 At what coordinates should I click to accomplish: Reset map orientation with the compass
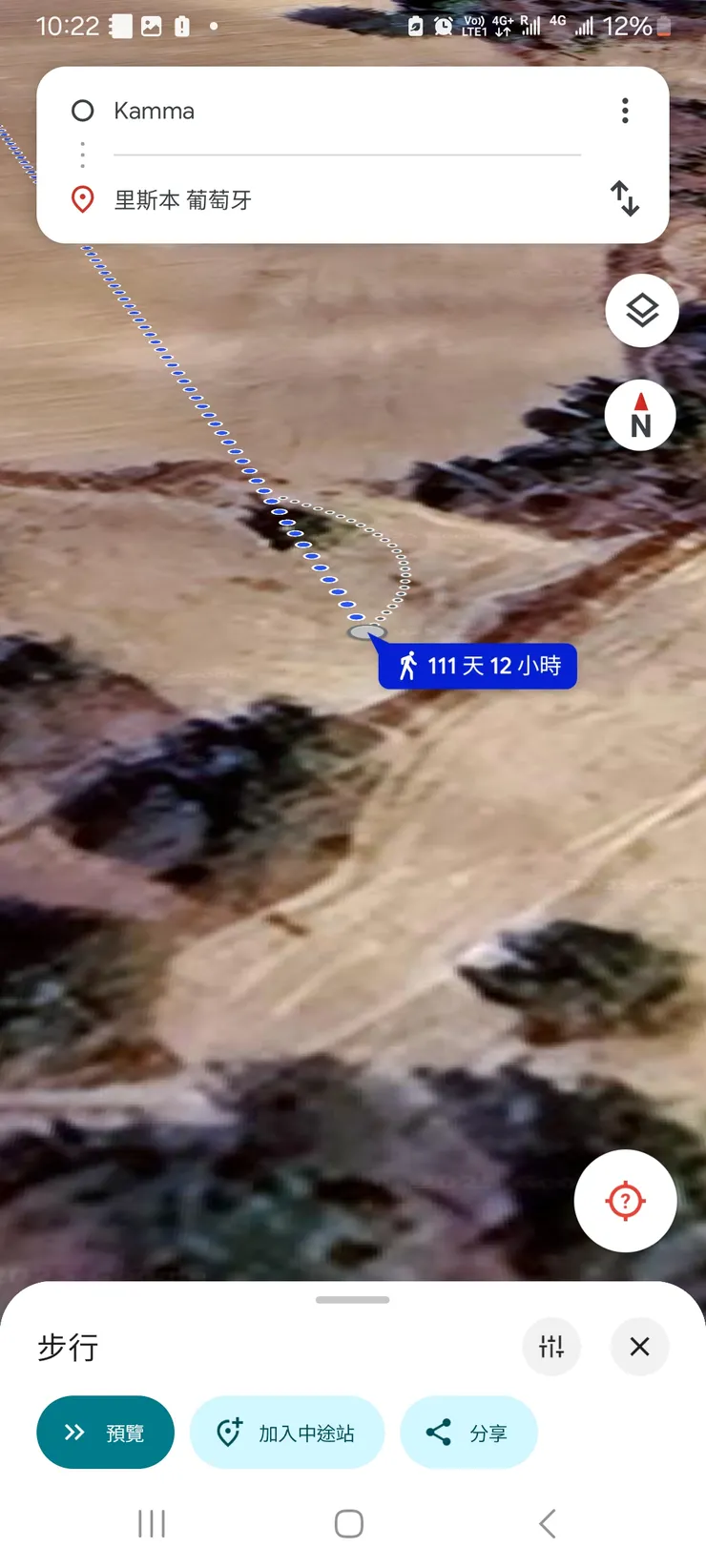[x=640, y=417]
